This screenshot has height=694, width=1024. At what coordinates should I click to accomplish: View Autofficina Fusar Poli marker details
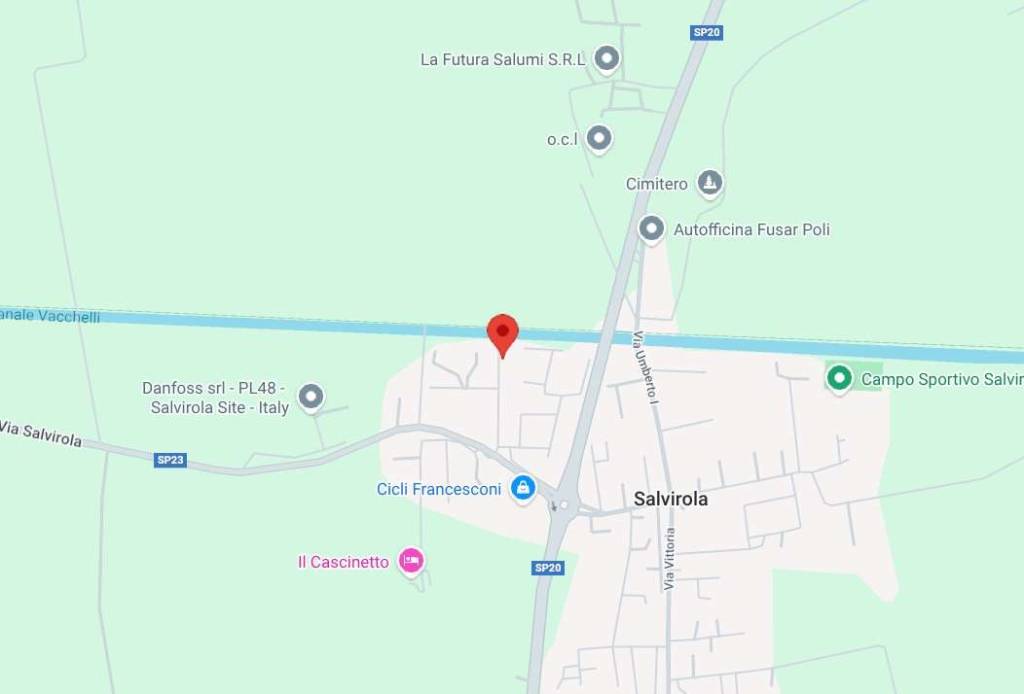tap(651, 228)
